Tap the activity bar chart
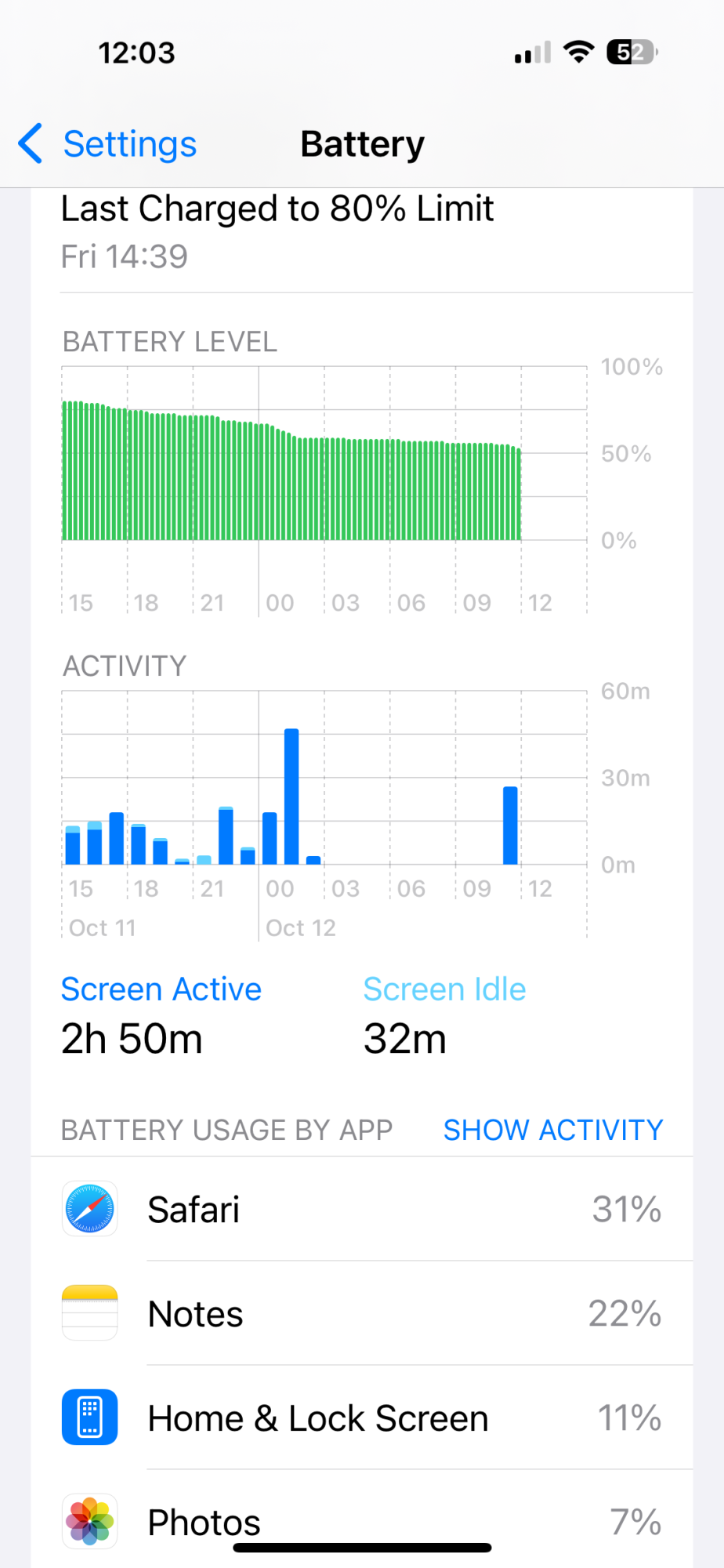Screen dimensions: 724x1568 (x=324, y=792)
